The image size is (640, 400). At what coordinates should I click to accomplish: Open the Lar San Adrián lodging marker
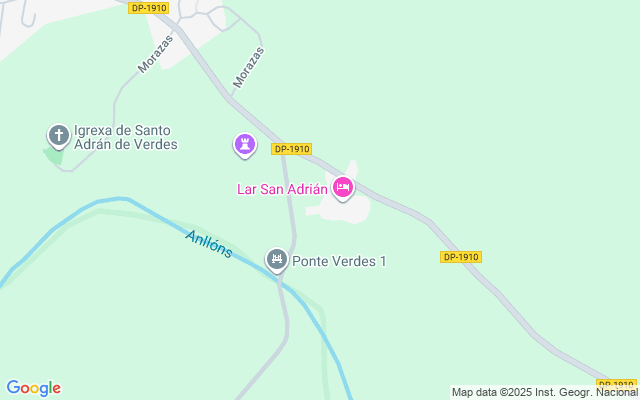click(x=344, y=187)
